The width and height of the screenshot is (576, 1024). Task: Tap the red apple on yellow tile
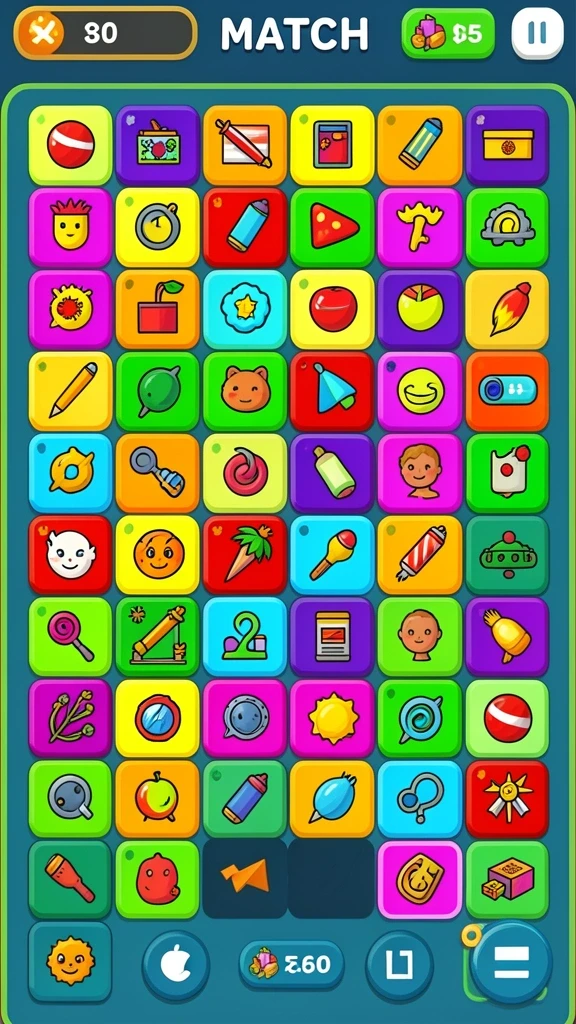(332, 308)
